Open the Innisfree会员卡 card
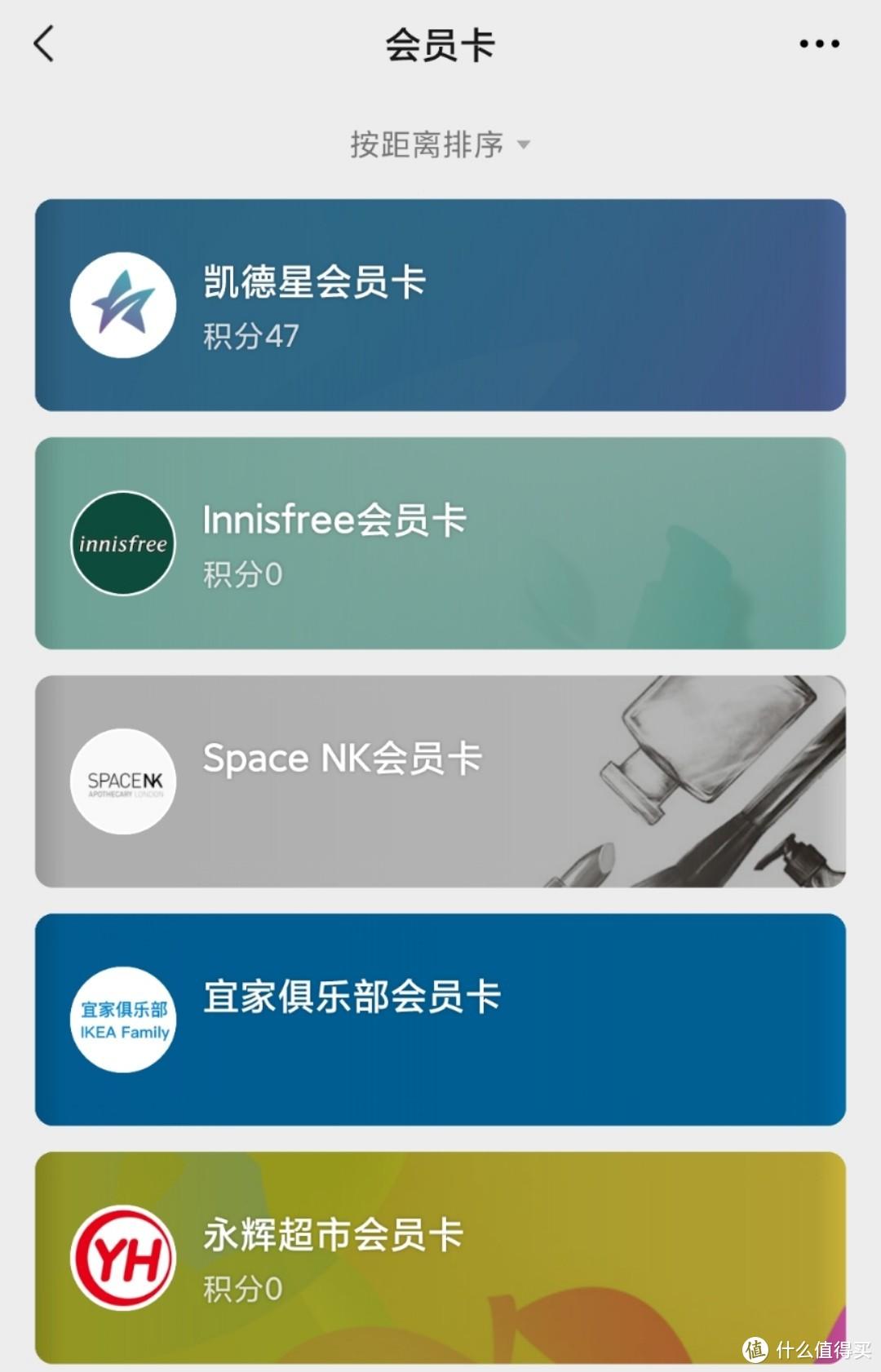The height and width of the screenshot is (1372, 881). point(440,543)
